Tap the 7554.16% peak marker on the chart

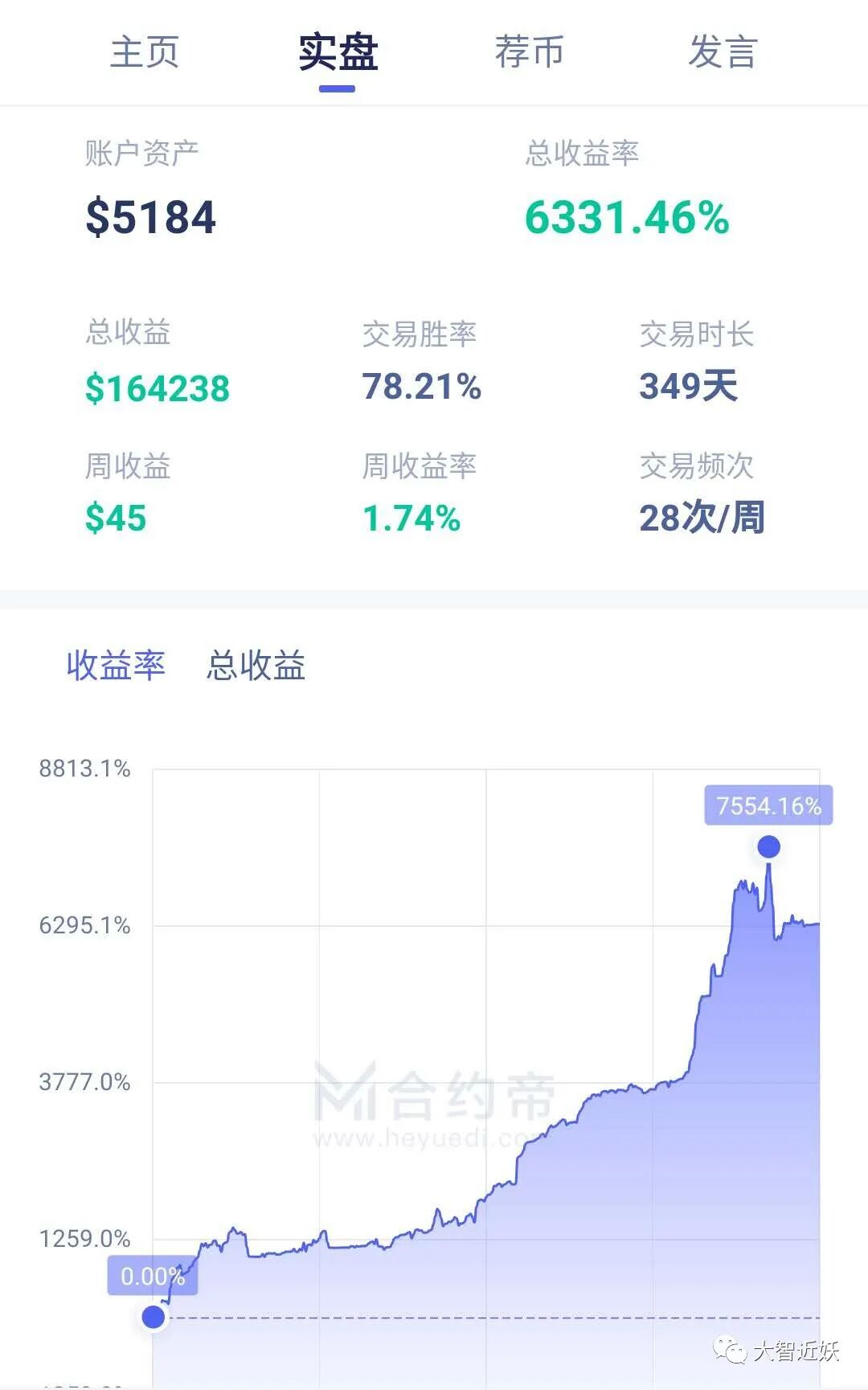click(x=769, y=847)
